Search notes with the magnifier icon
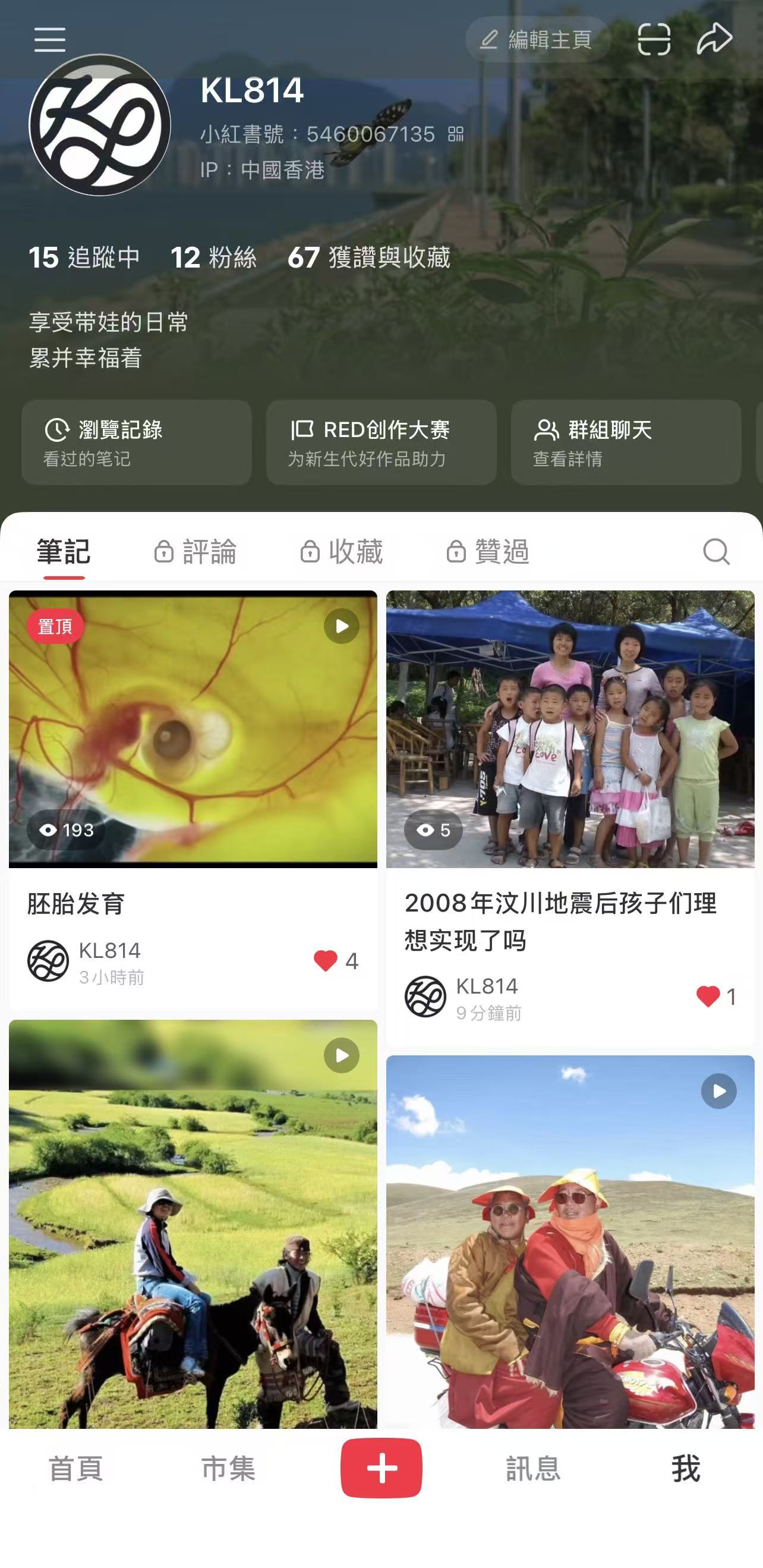 pos(715,552)
